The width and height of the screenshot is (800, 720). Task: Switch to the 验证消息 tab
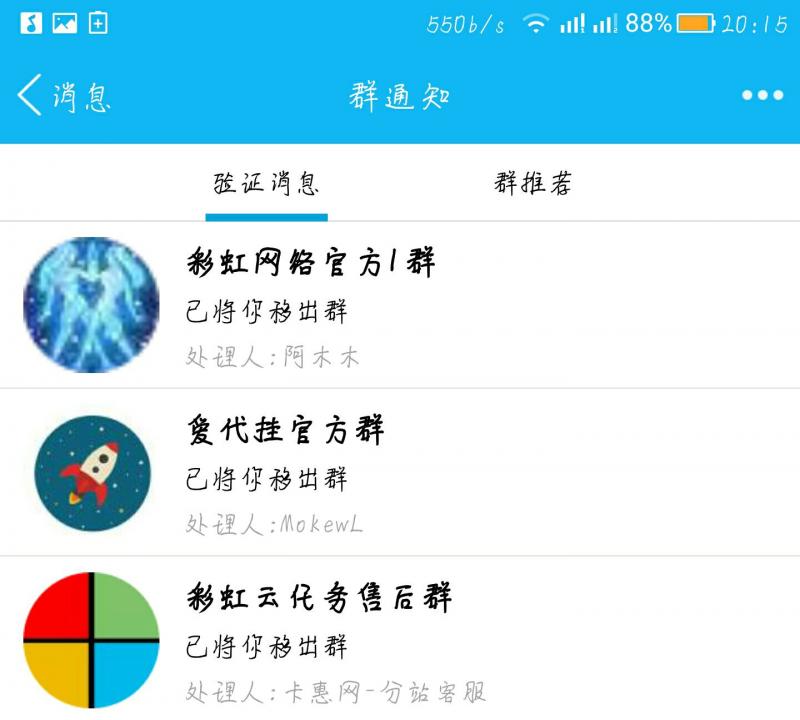(x=266, y=184)
